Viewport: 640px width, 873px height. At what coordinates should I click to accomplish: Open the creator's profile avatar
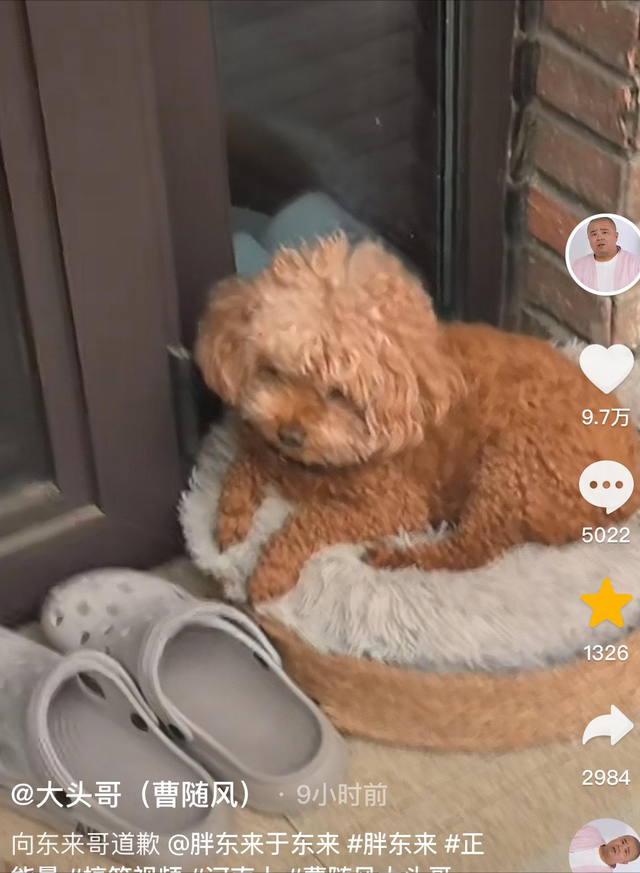point(603,255)
